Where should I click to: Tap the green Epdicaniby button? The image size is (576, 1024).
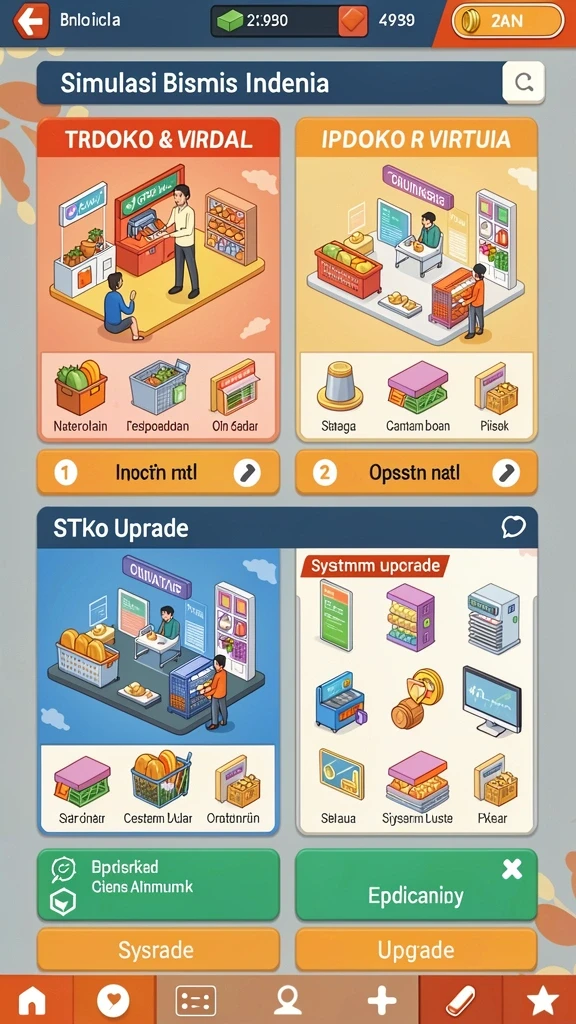[417, 884]
